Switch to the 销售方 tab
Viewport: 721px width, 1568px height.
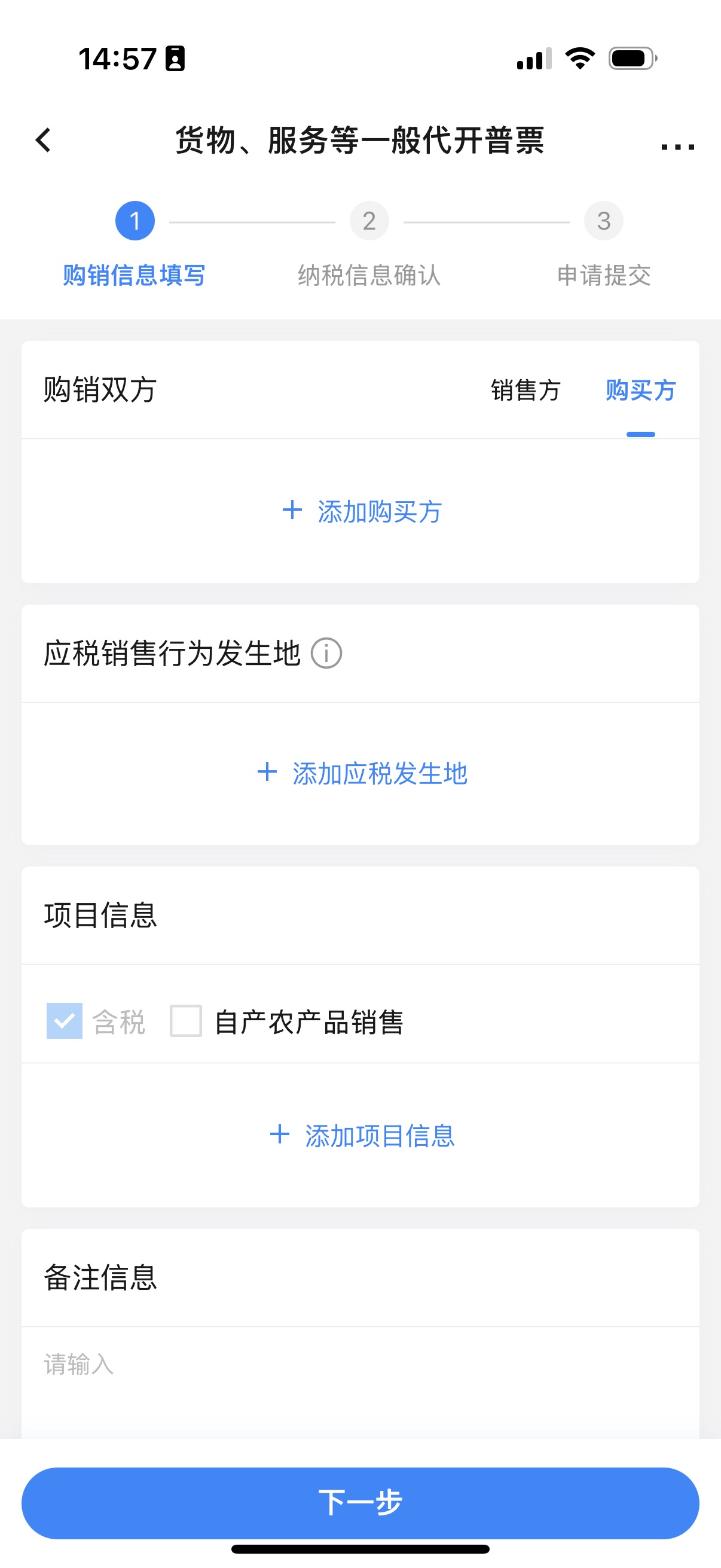(525, 390)
